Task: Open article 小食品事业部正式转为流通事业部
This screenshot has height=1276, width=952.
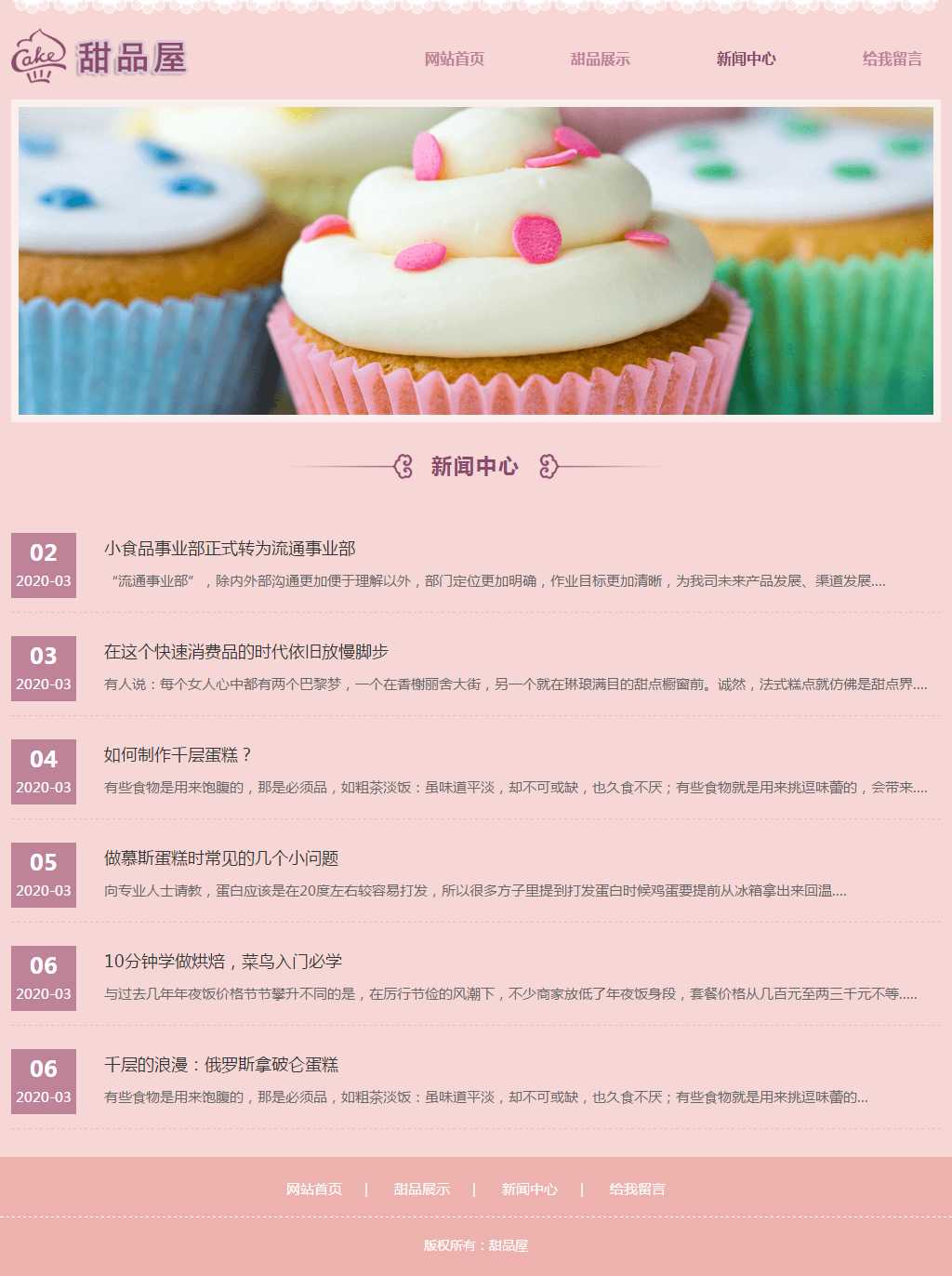Action: pyautogui.click(x=230, y=549)
